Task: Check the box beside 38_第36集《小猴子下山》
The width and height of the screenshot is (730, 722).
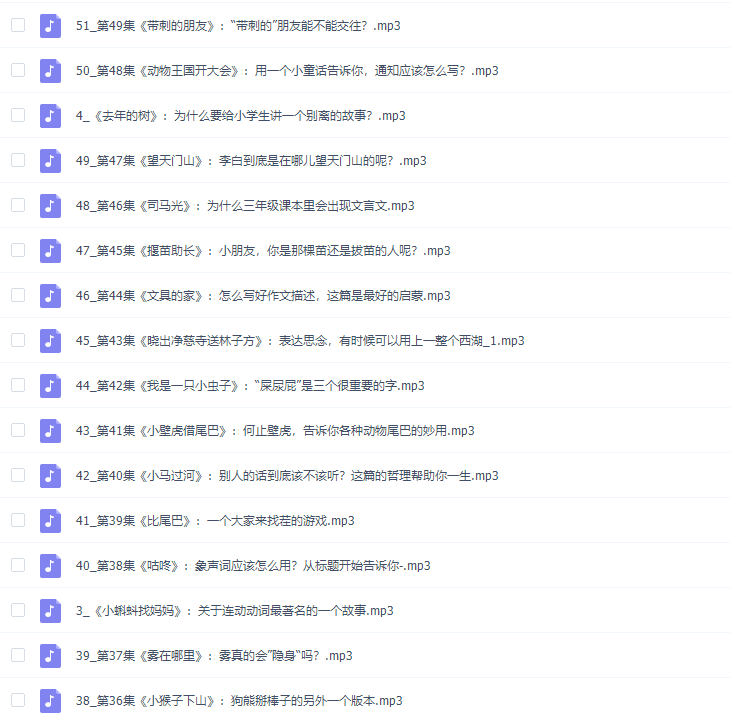Action: [18, 700]
